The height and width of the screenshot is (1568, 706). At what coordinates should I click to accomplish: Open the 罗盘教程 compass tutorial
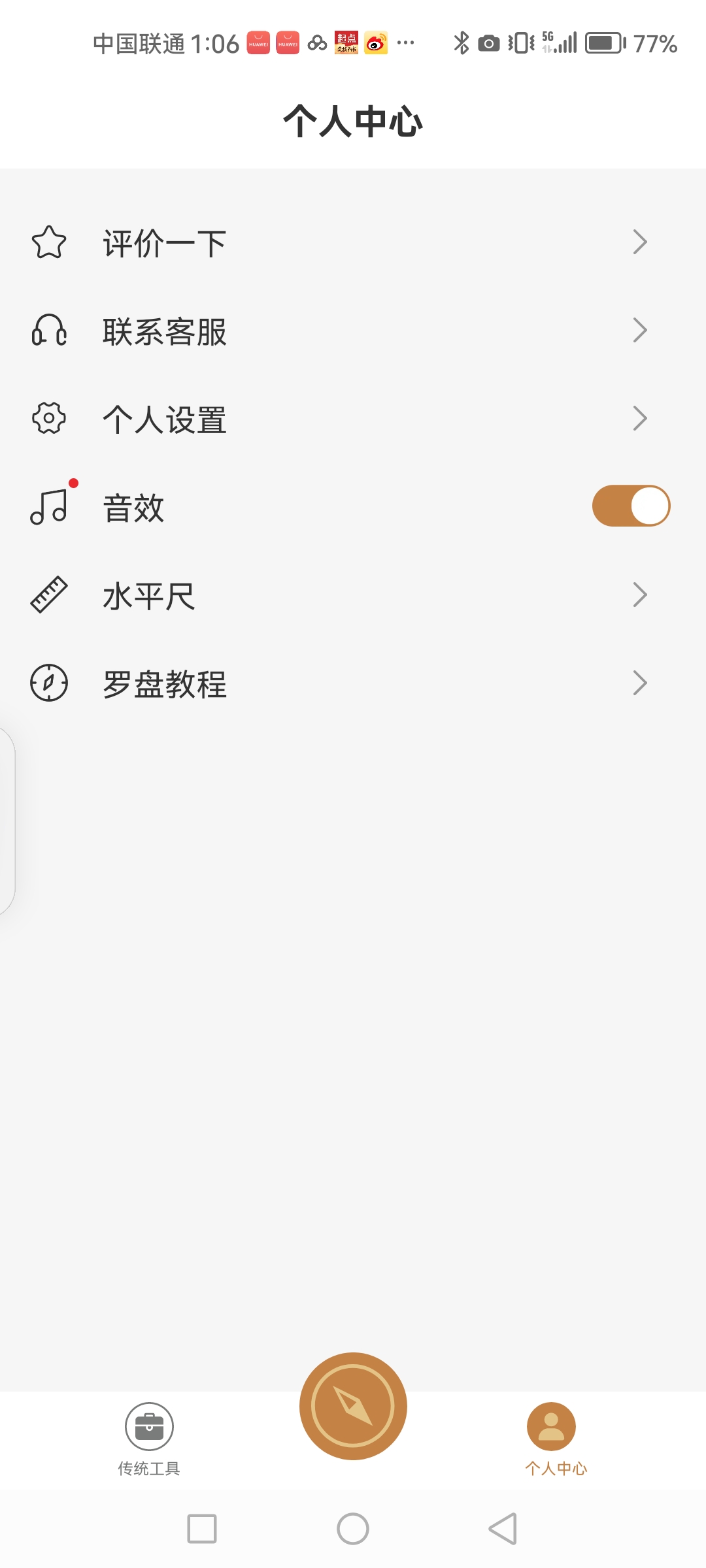pyautogui.click(x=353, y=683)
